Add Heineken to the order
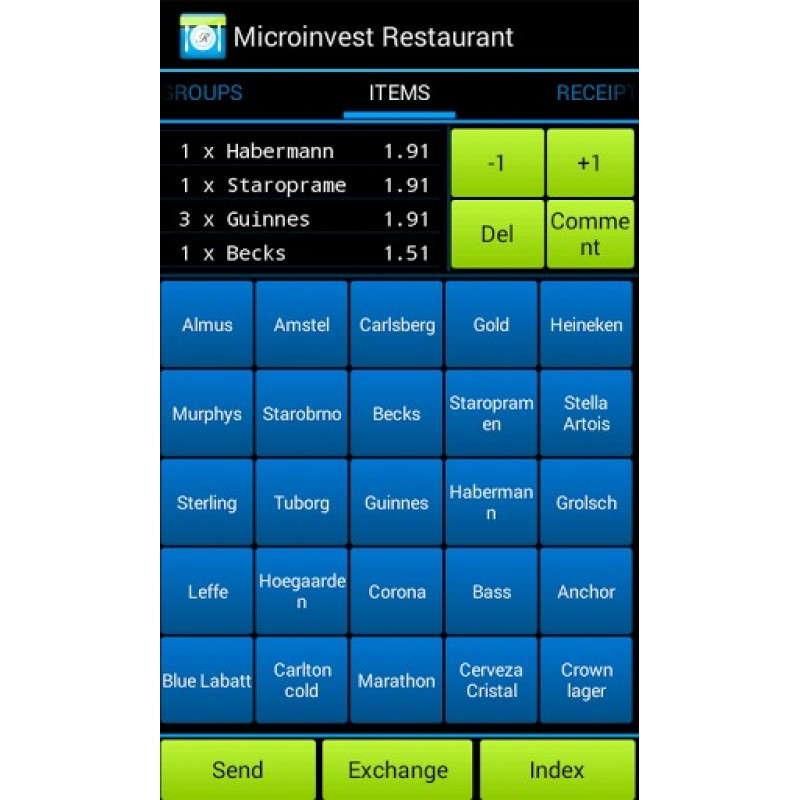Screen dimensions: 800x800 (x=586, y=325)
